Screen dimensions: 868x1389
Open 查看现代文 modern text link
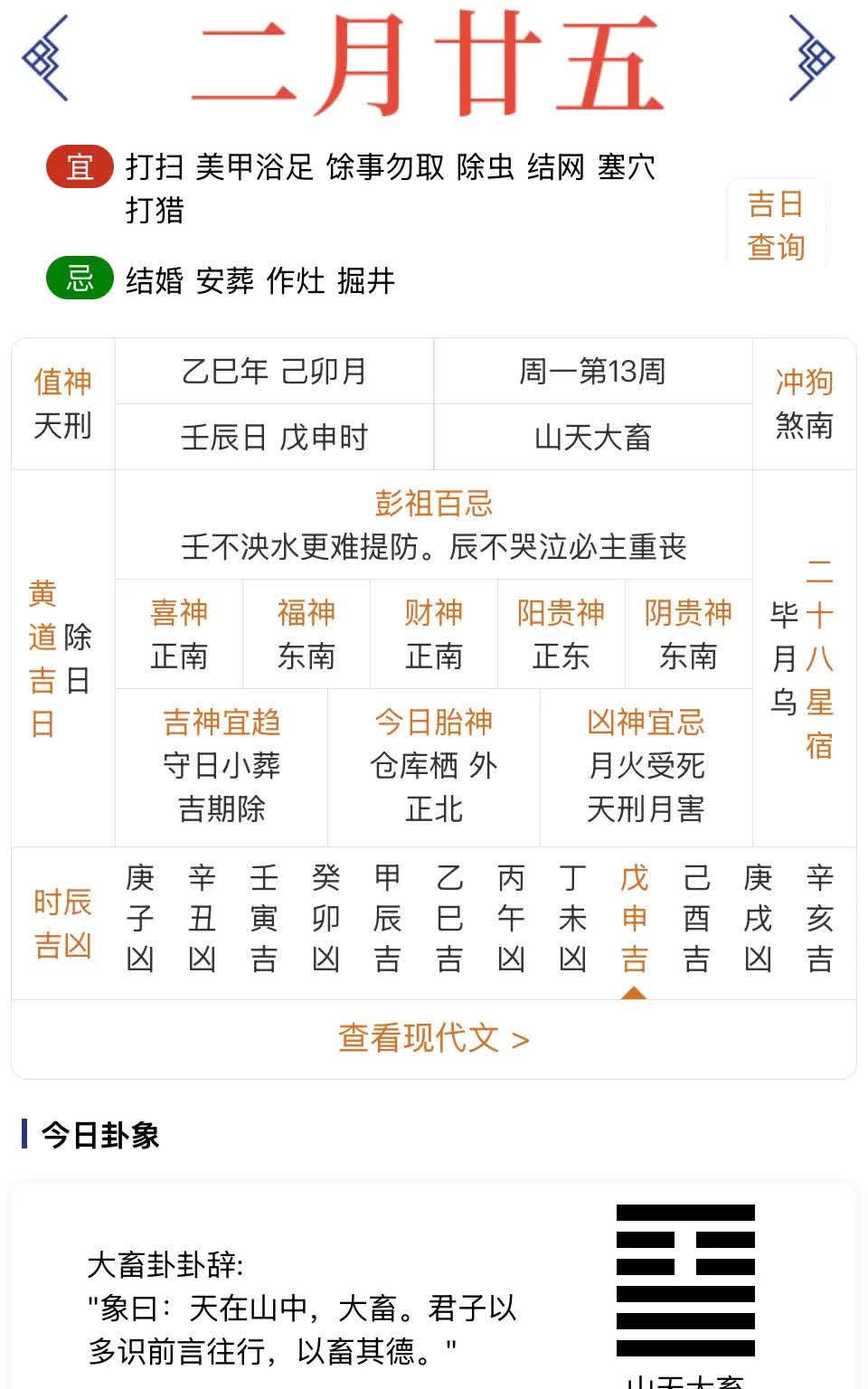click(x=433, y=1038)
